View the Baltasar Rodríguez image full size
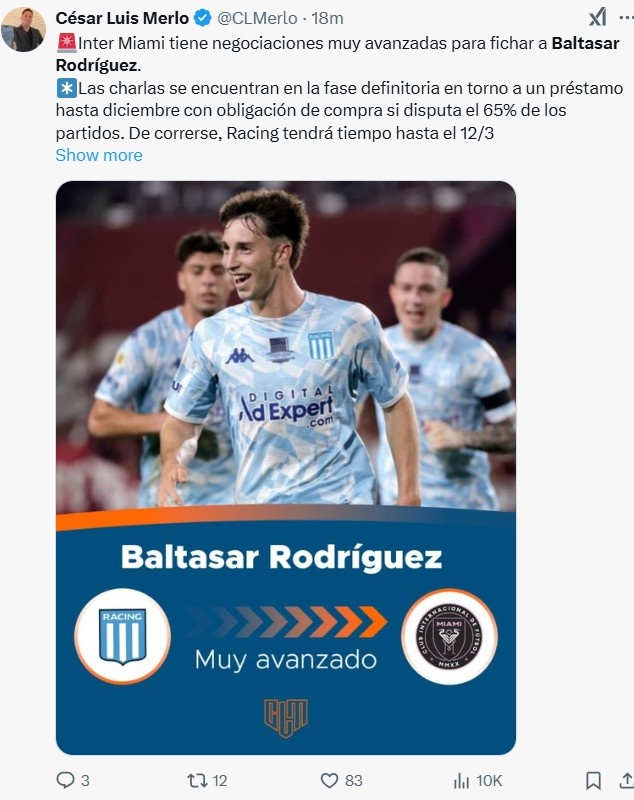This screenshot has width=634, height=800. pyautogui.click(x=286, y=467)
